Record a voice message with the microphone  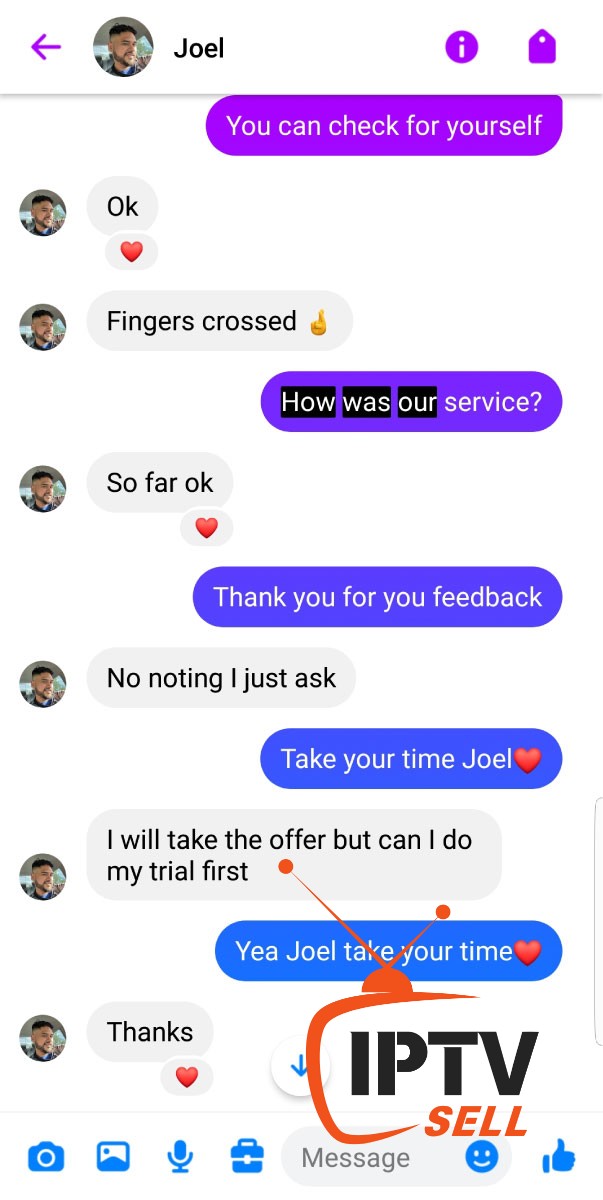180,1157
